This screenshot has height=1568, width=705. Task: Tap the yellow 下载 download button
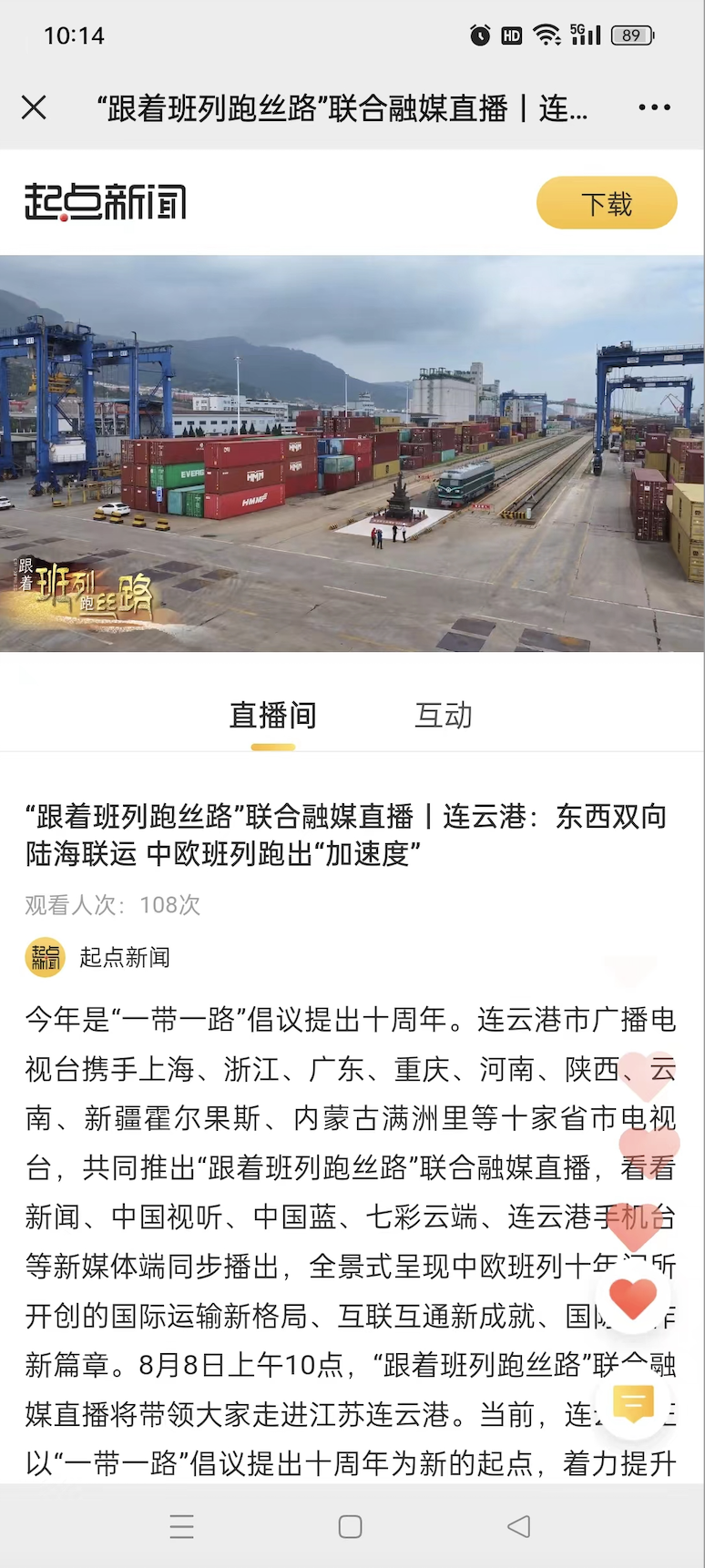point(607,203)
